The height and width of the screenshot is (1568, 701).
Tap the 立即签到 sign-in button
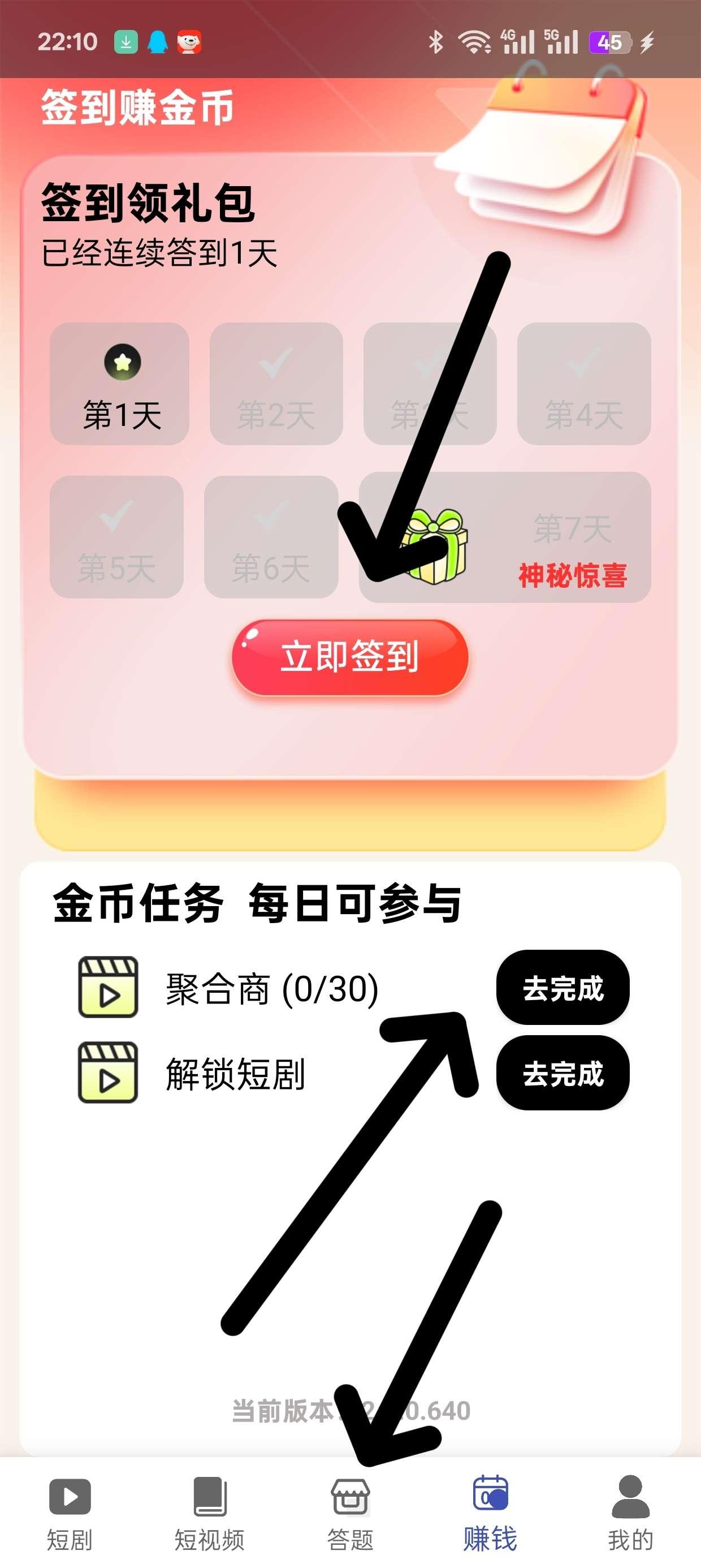(350, 657)
